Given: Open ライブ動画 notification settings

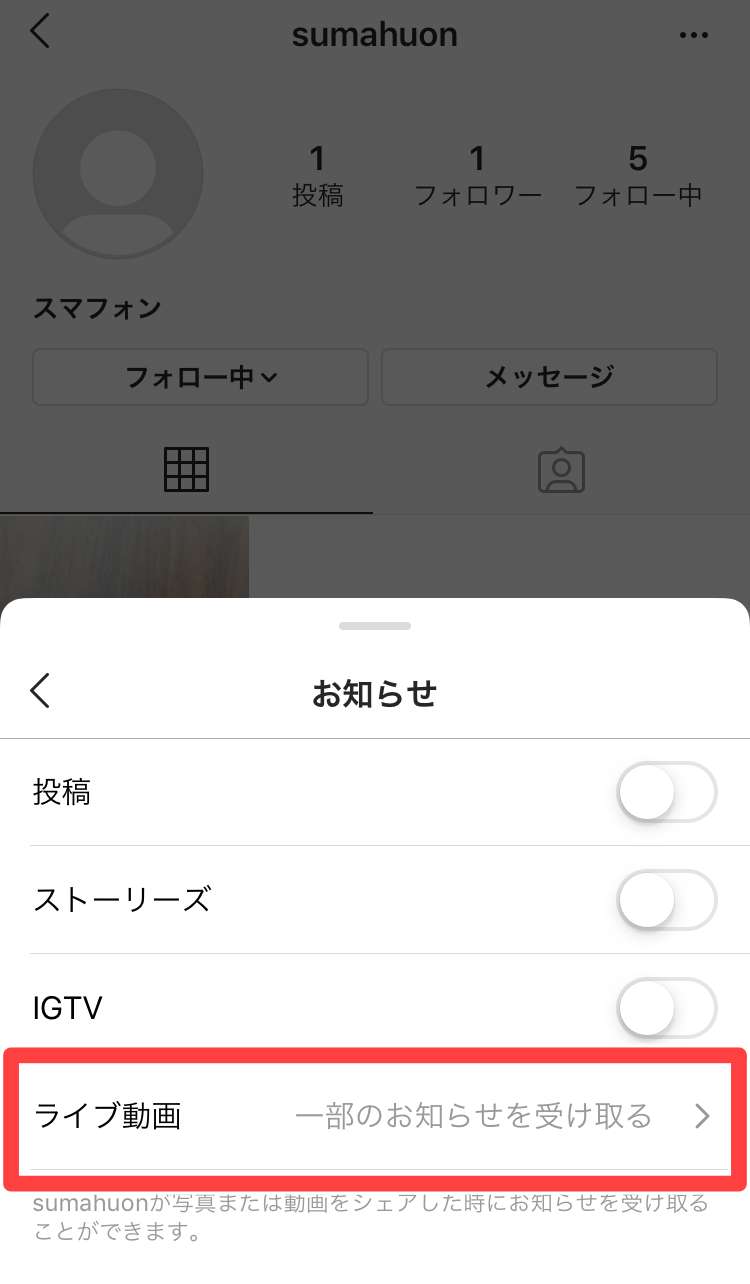Looking at the screenshot, I should coord(375,1116).
